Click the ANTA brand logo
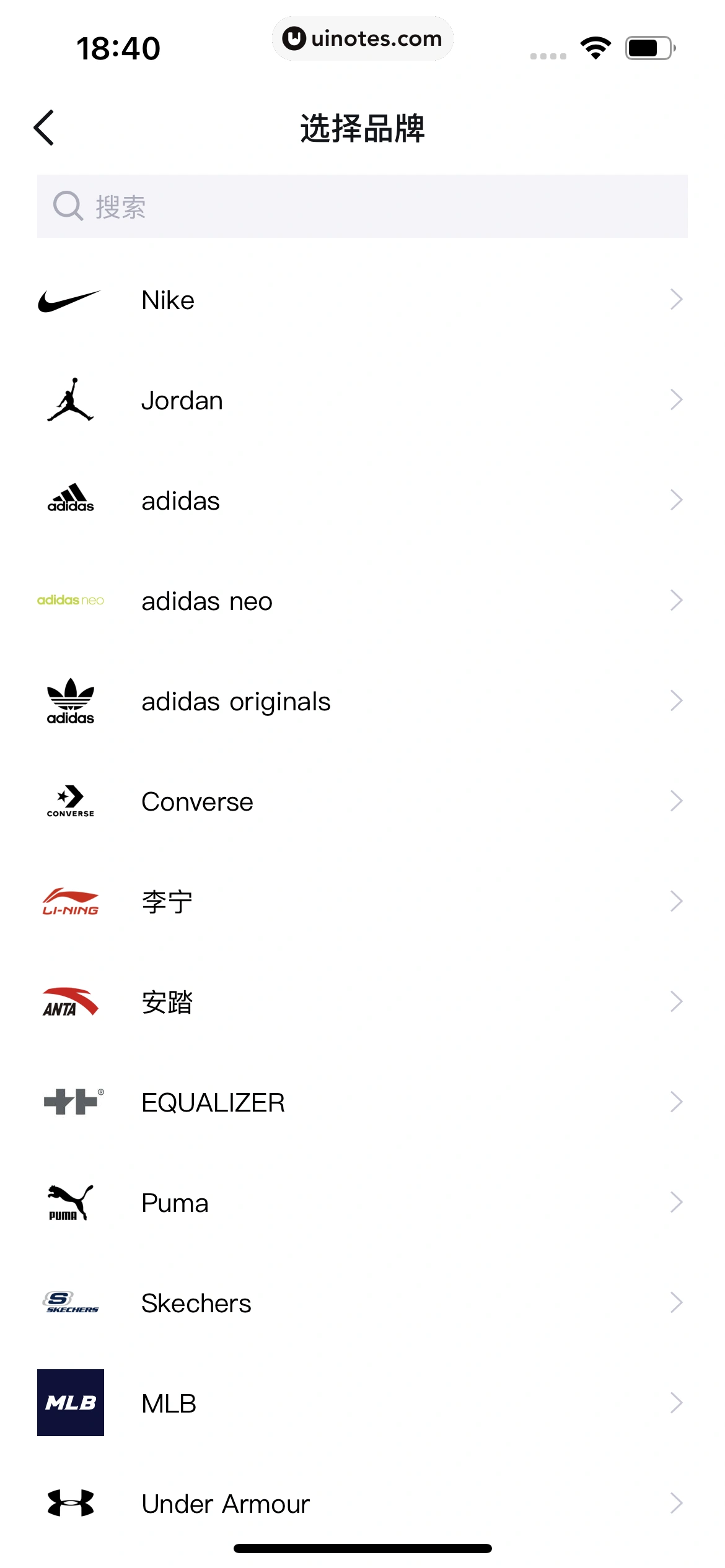The image size is (725, 1568). click(69, 1001)
